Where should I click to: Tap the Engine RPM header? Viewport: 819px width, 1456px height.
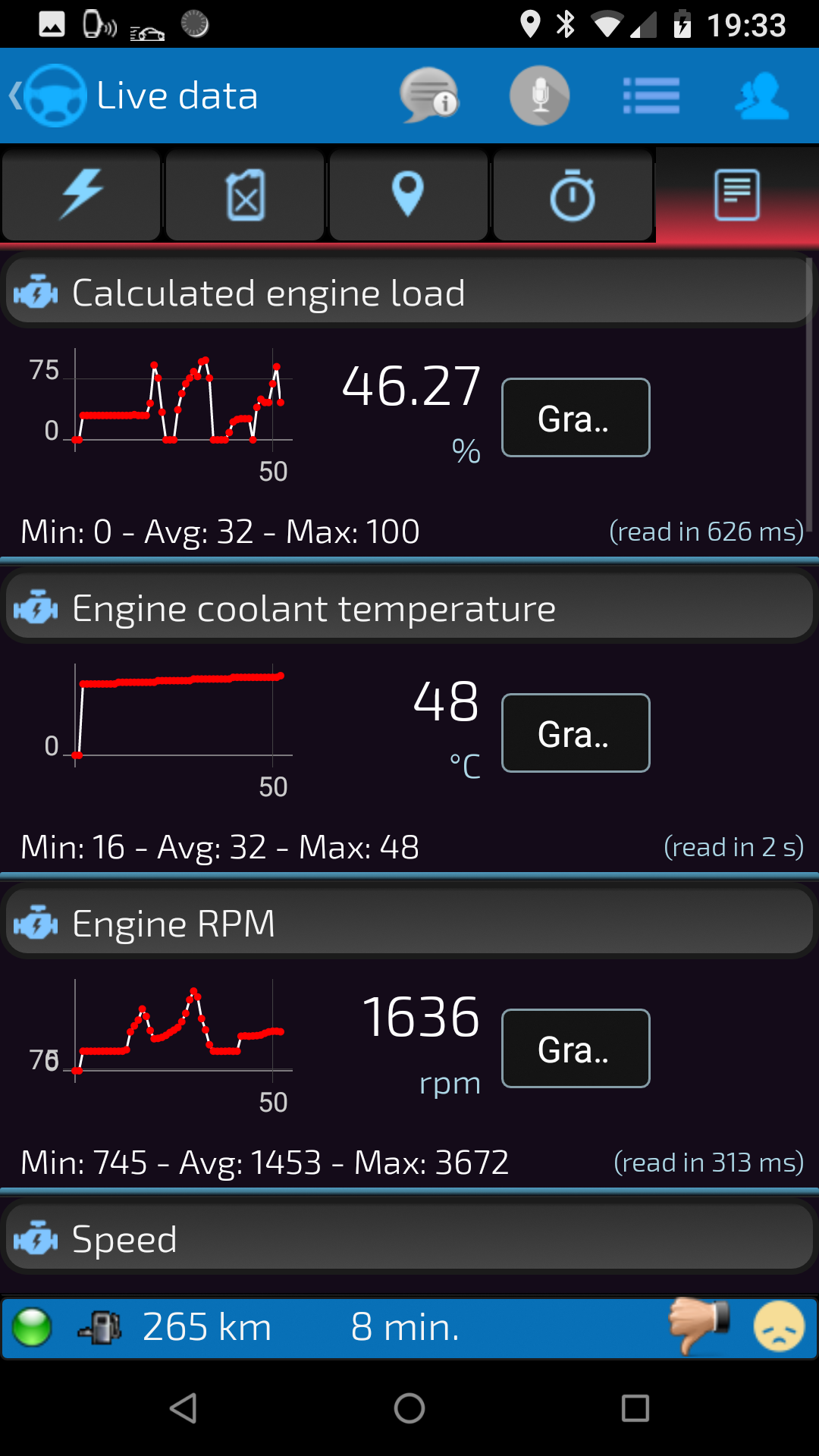point(408,924)
